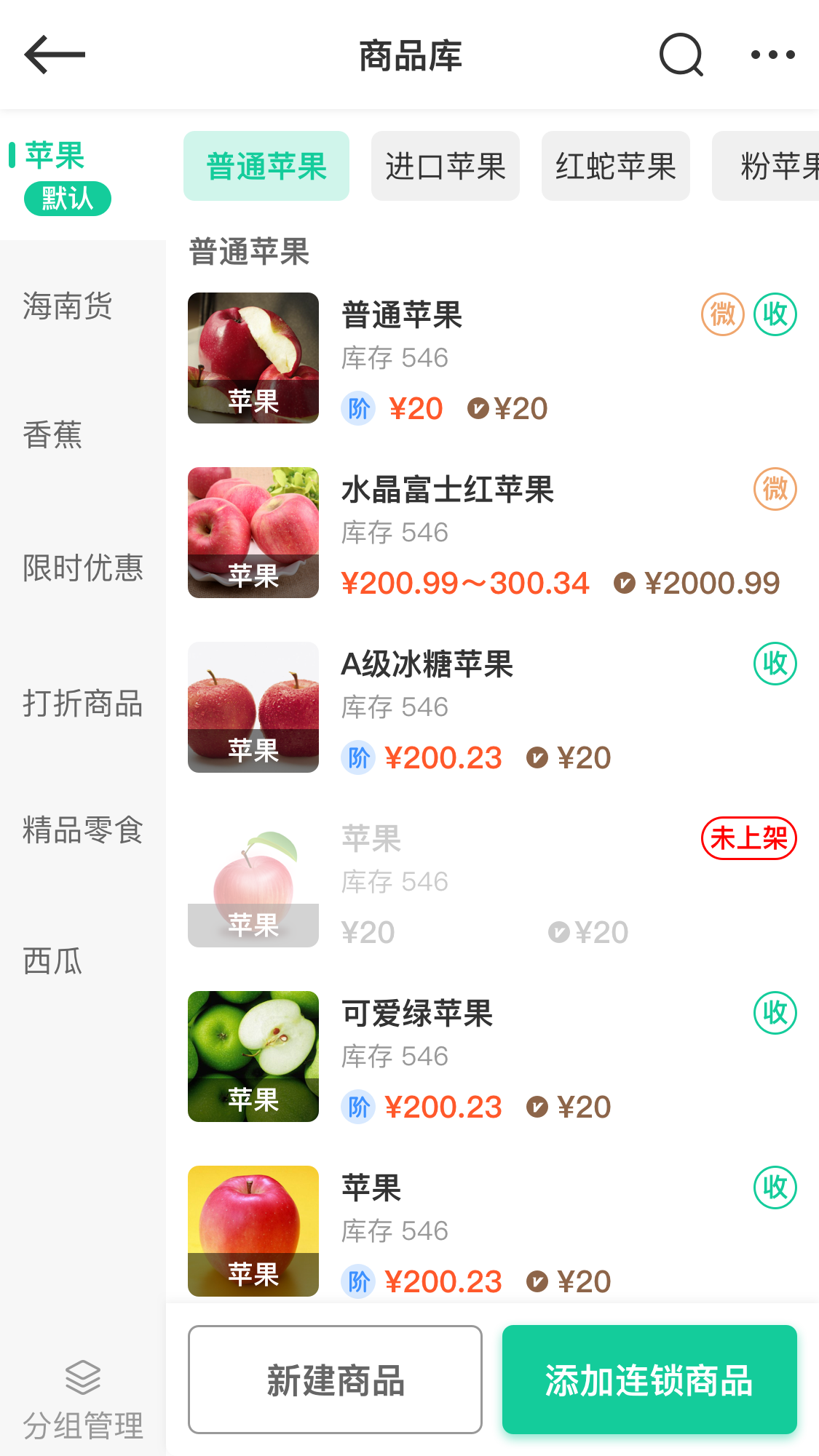Tap the 收 badge on A级冰糖苹果
This screenshot has width=819, height=1456.
tap(775, 662)
